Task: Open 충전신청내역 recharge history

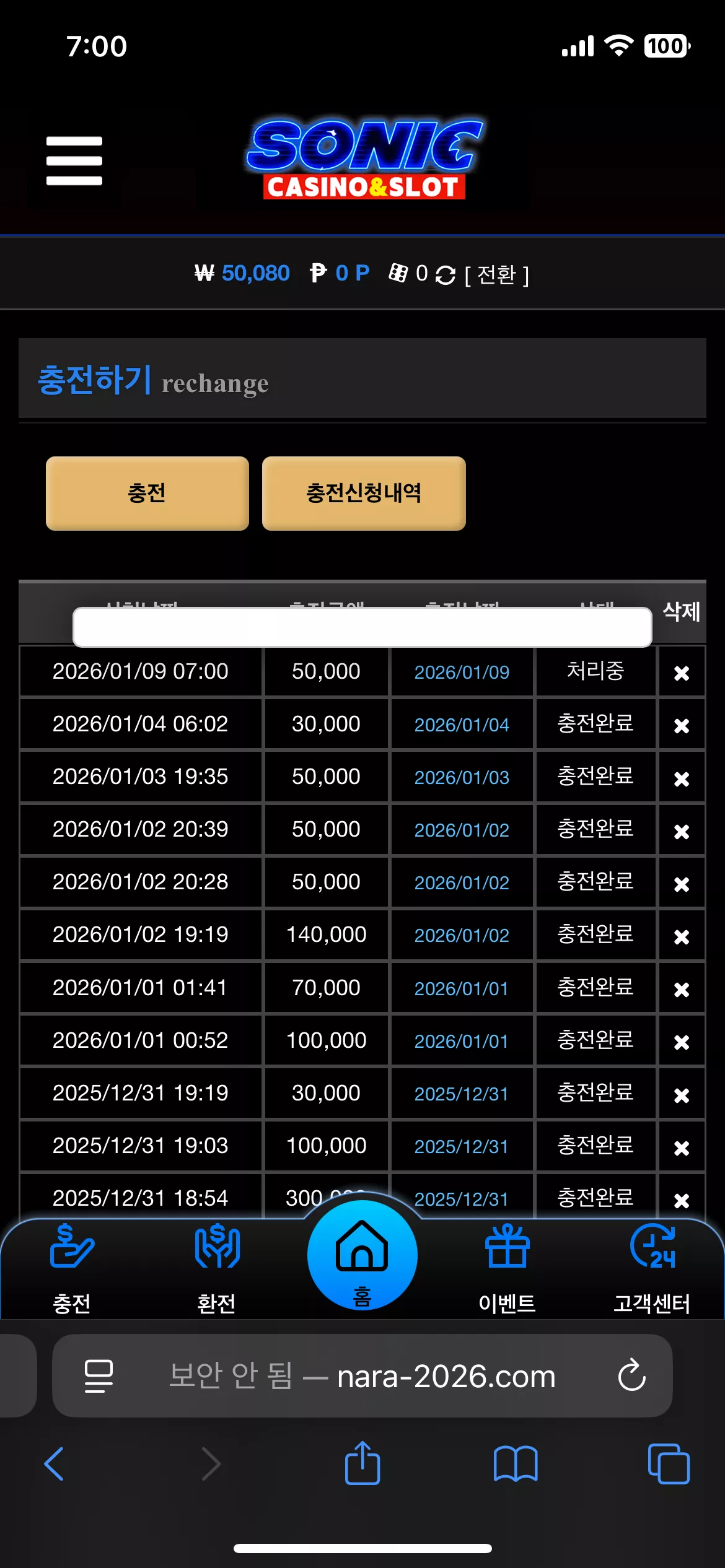Action: [364, 494]
